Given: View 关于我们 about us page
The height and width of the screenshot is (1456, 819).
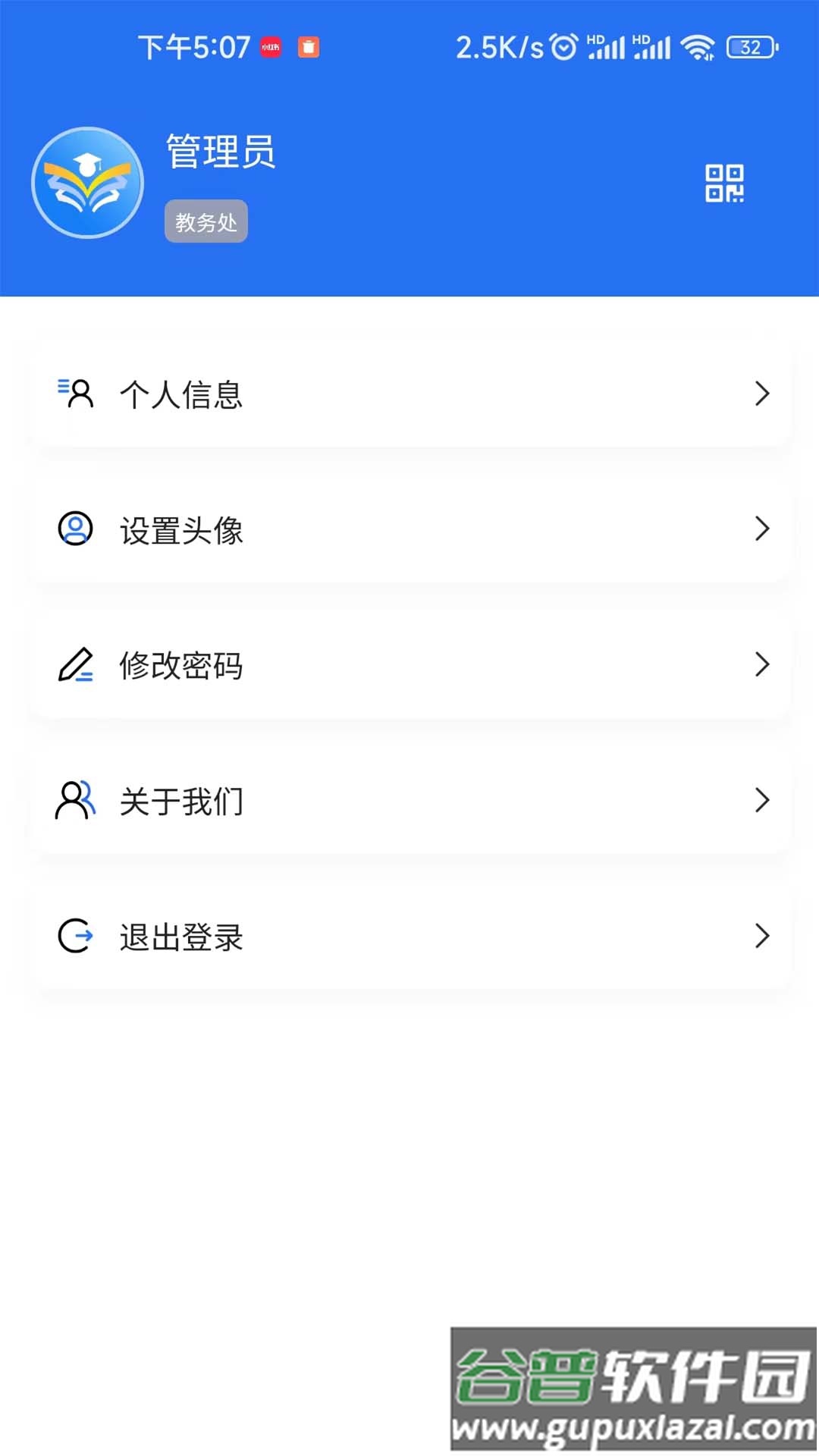Looking at the screenshot, I should [409, 801].
